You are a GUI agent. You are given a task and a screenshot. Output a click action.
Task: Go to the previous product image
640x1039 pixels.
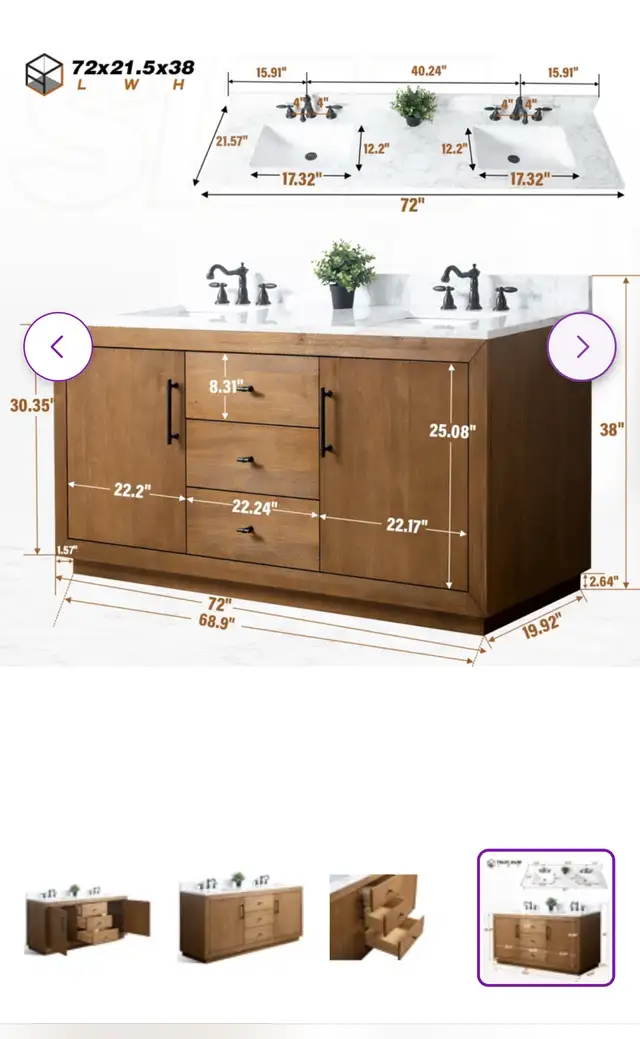(58, 347)
